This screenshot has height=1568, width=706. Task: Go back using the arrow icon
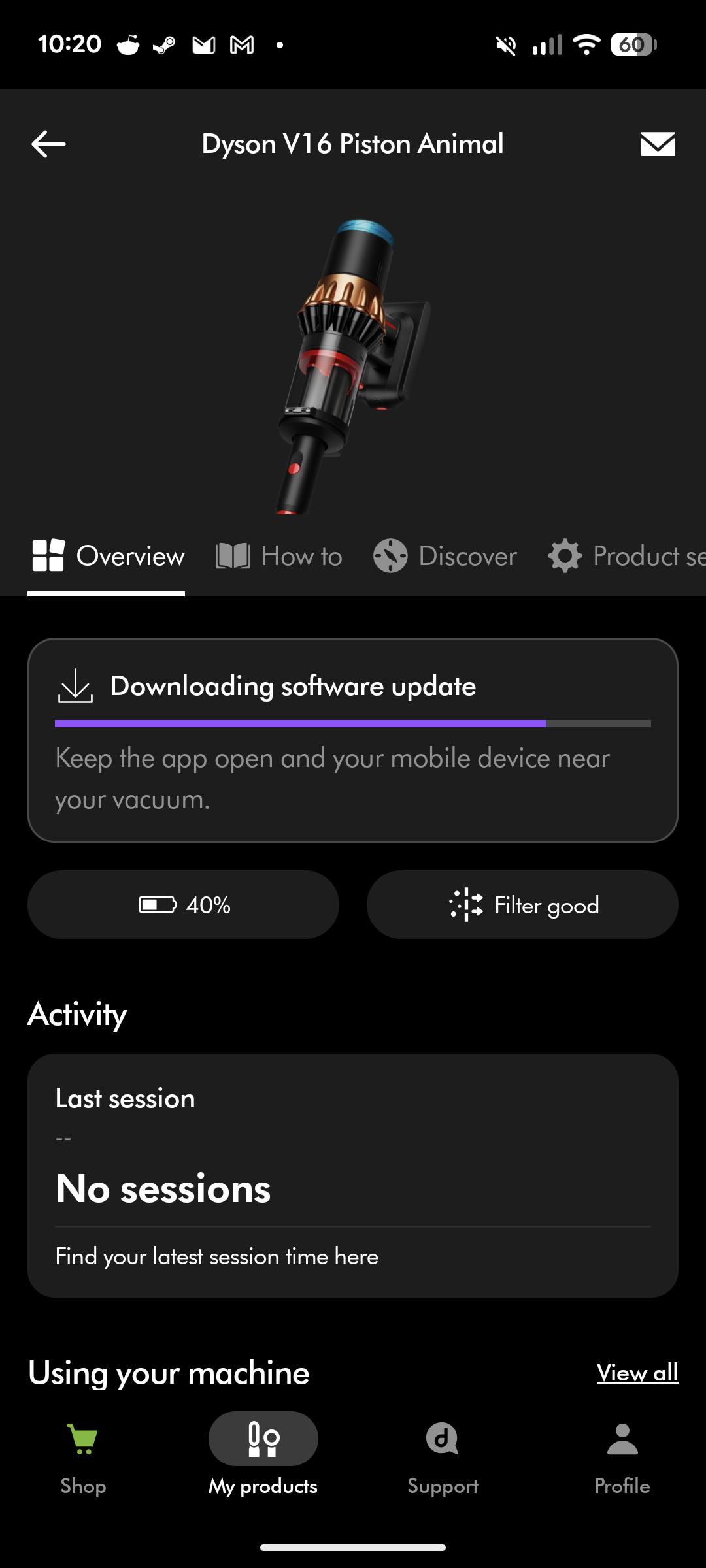pos(48,144)
